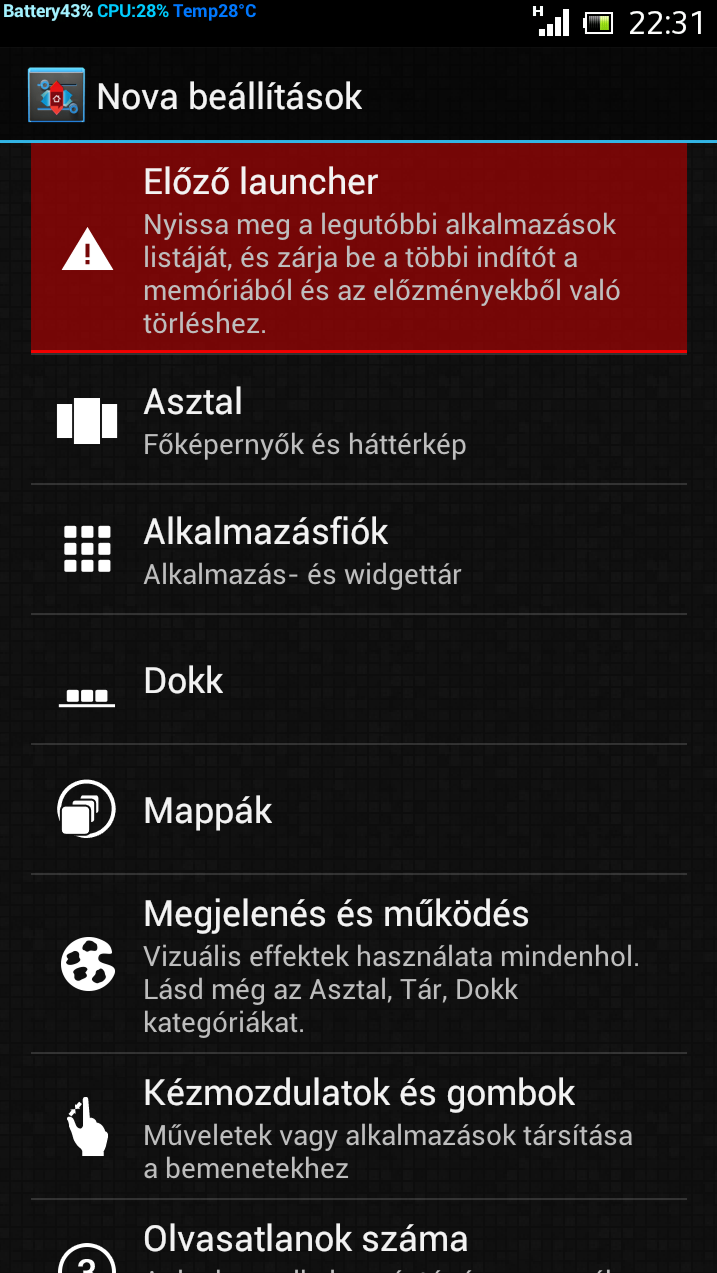Viewport: 717px width, 1273px height.
Task: Open the Előző launcher warning banner
Action: pos(359,248)
